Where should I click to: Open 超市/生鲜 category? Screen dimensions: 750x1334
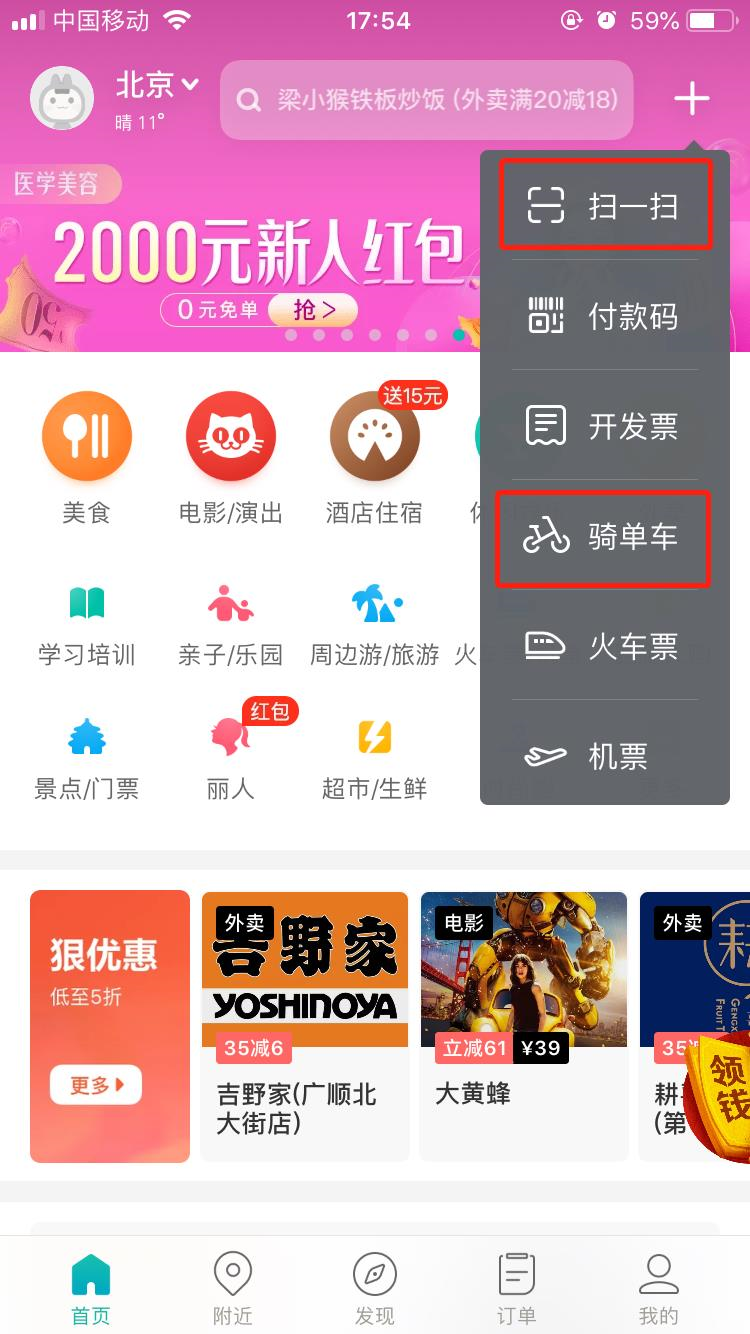click(x=374, y=760)
